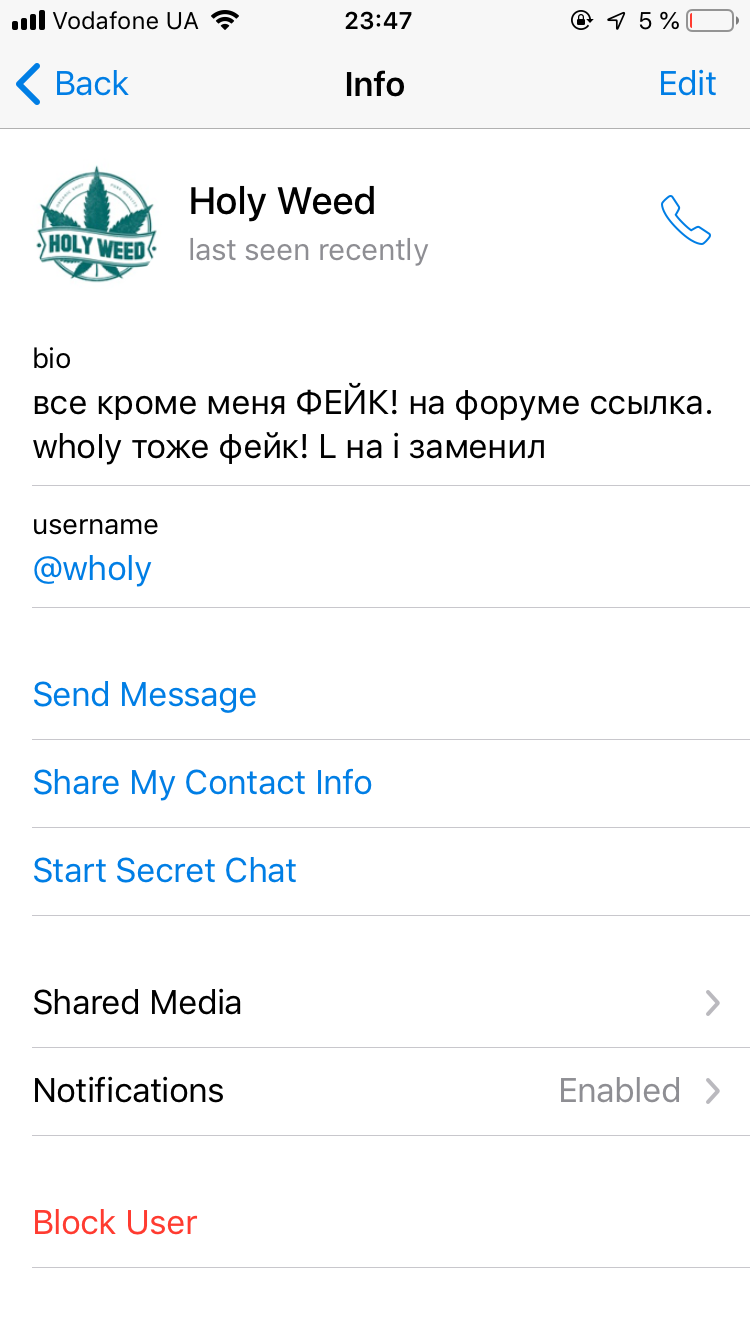Viewport: 750px width, 1334px height.
Task: Go back using the Back button
Action: coord(72,84)
